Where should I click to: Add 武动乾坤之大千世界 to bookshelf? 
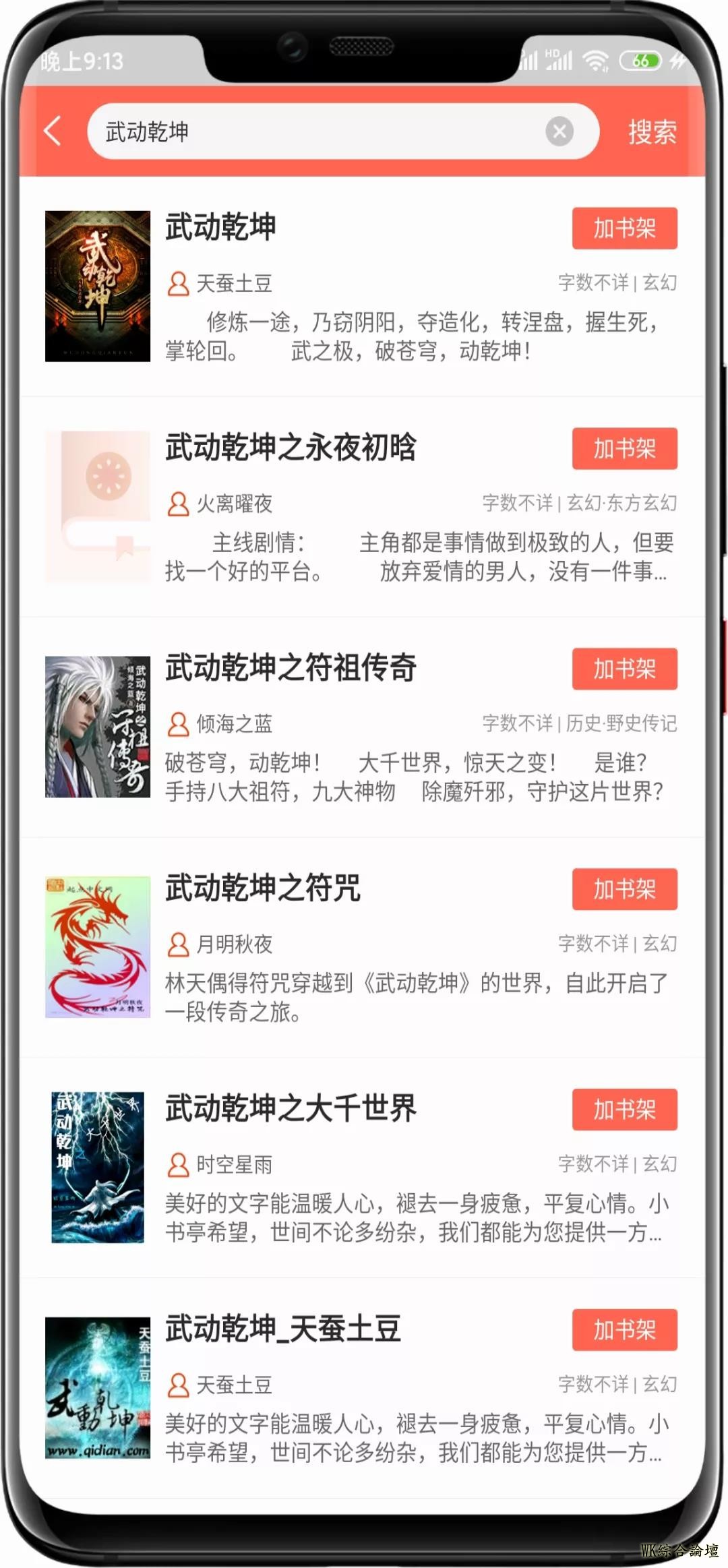624,1110
